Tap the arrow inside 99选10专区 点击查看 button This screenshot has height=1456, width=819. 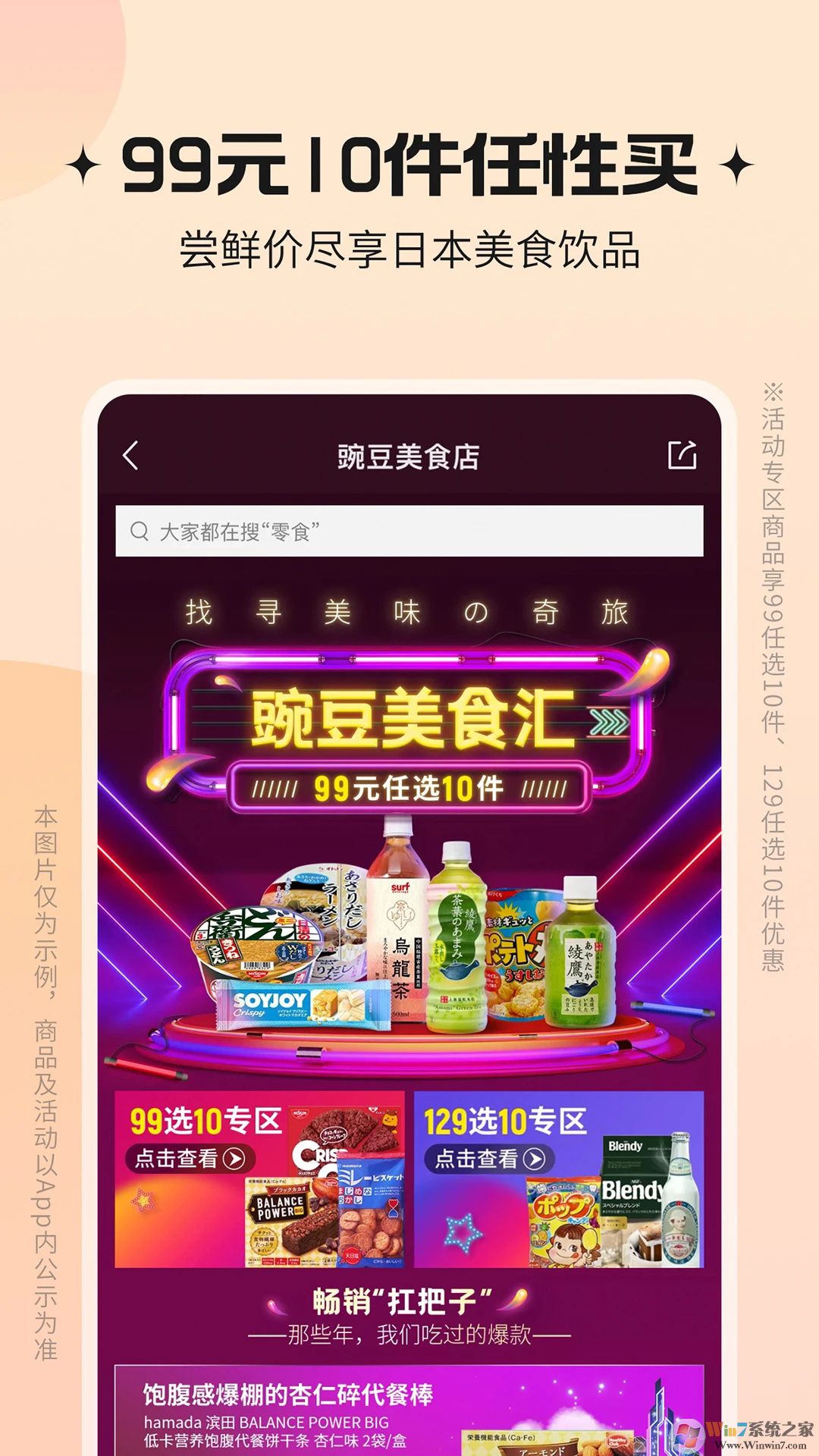point(234,1158)
